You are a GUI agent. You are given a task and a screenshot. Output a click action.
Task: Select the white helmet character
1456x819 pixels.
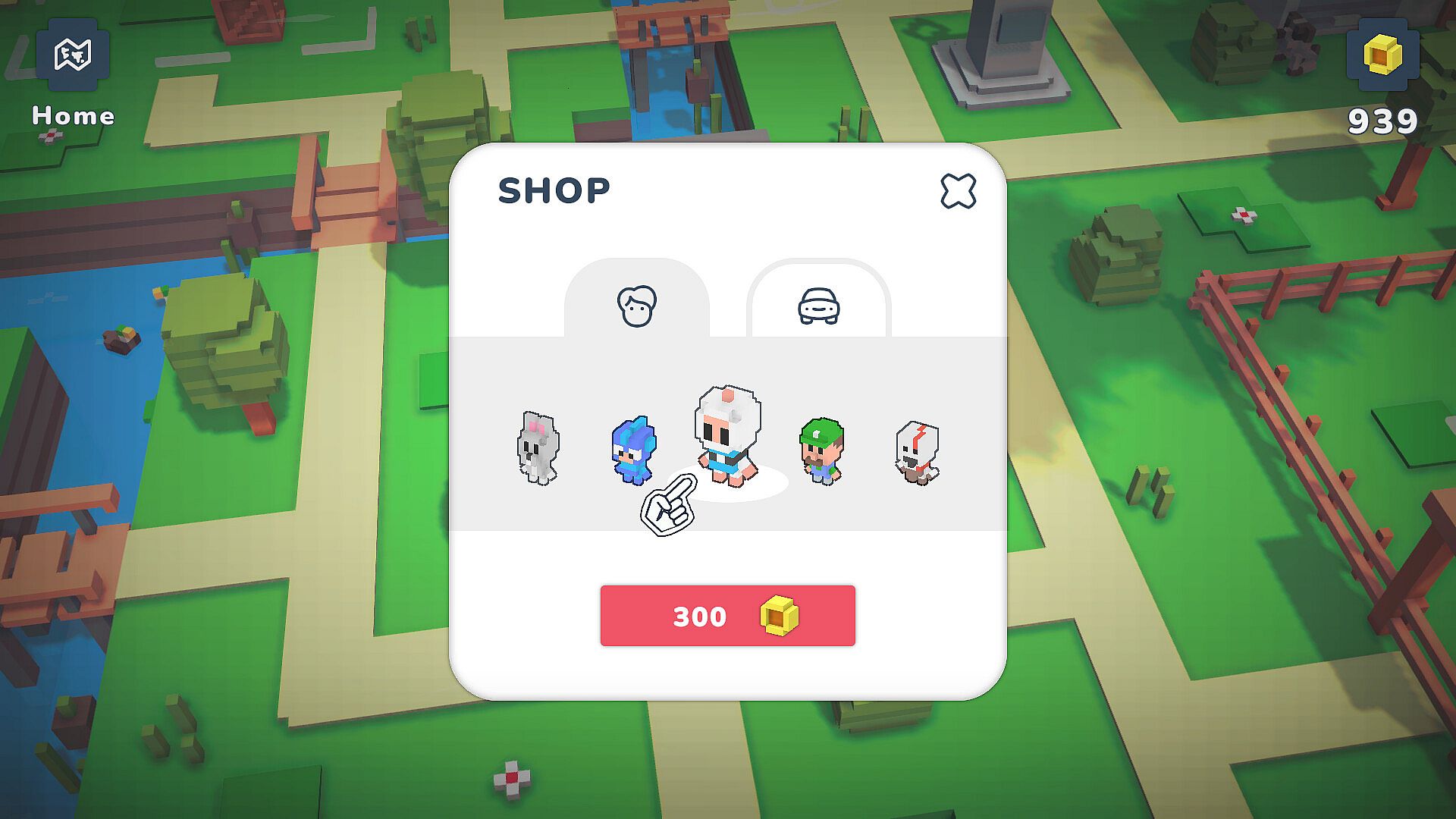click(726, 436)
